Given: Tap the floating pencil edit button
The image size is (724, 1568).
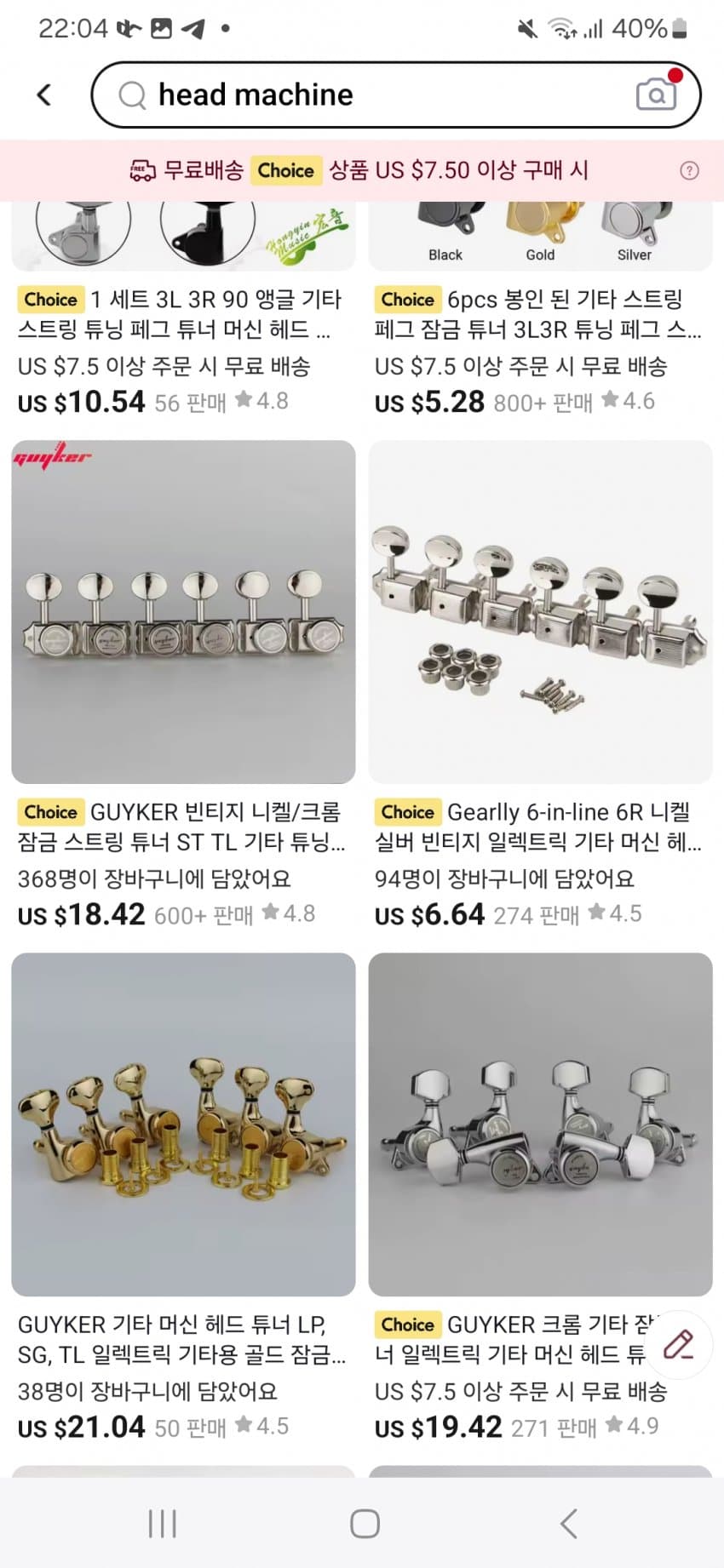Looking at the screenshot, I should click(678, 1344).
